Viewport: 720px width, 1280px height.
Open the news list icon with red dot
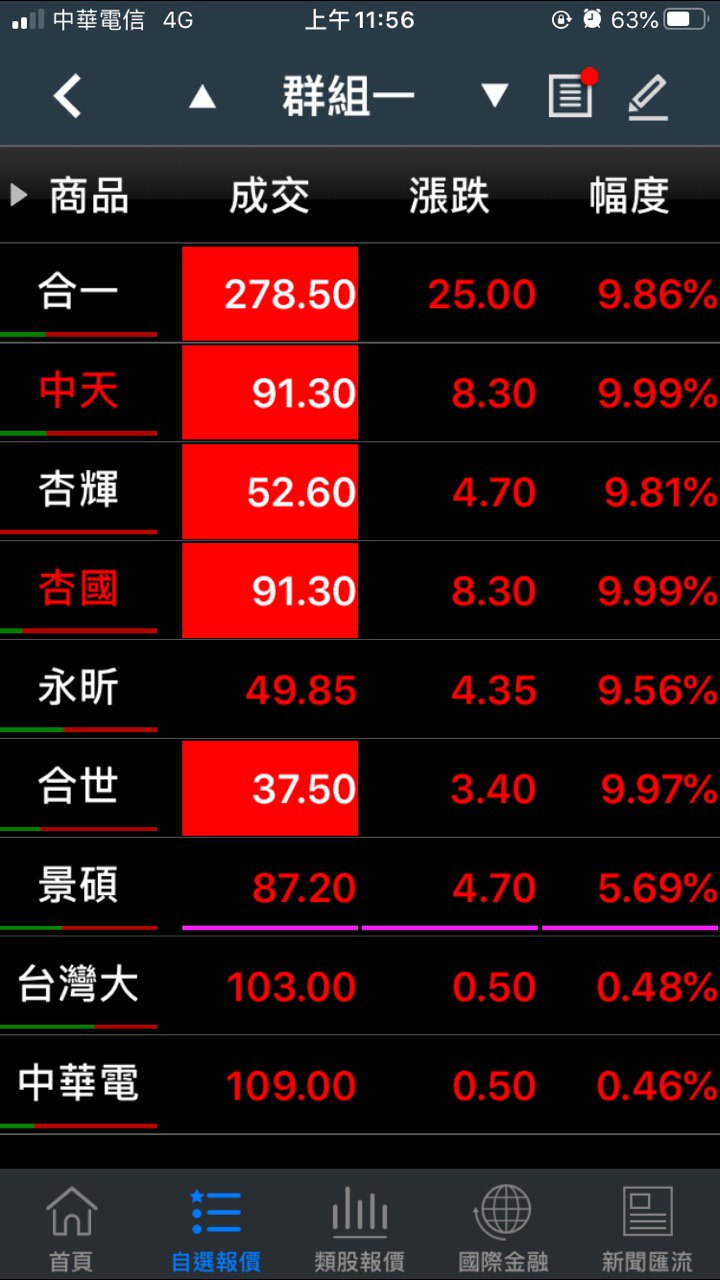pyautogui.click(x=571, y=95)
